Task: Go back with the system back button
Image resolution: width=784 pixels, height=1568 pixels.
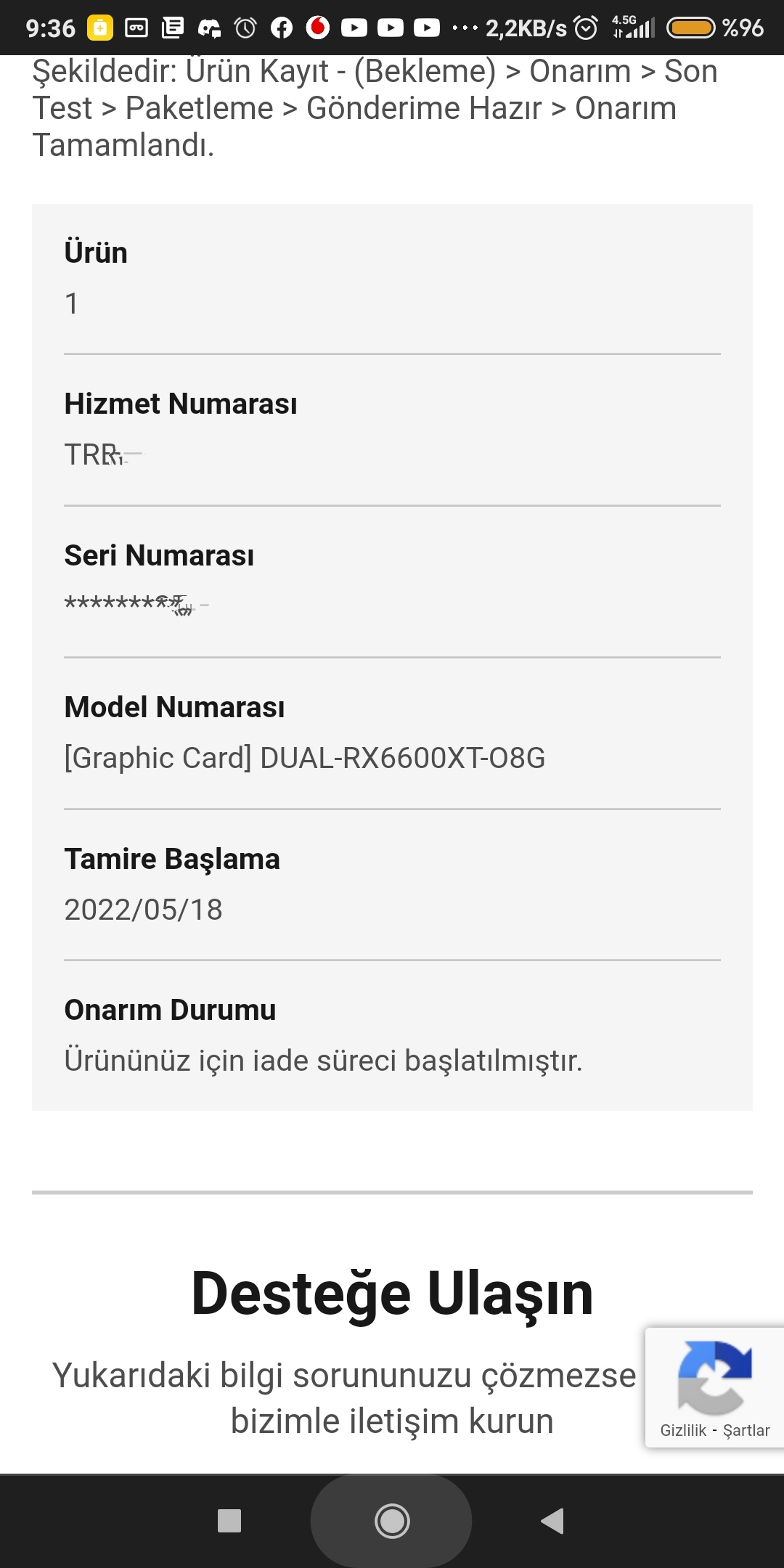Action: tap(553, 1521)
